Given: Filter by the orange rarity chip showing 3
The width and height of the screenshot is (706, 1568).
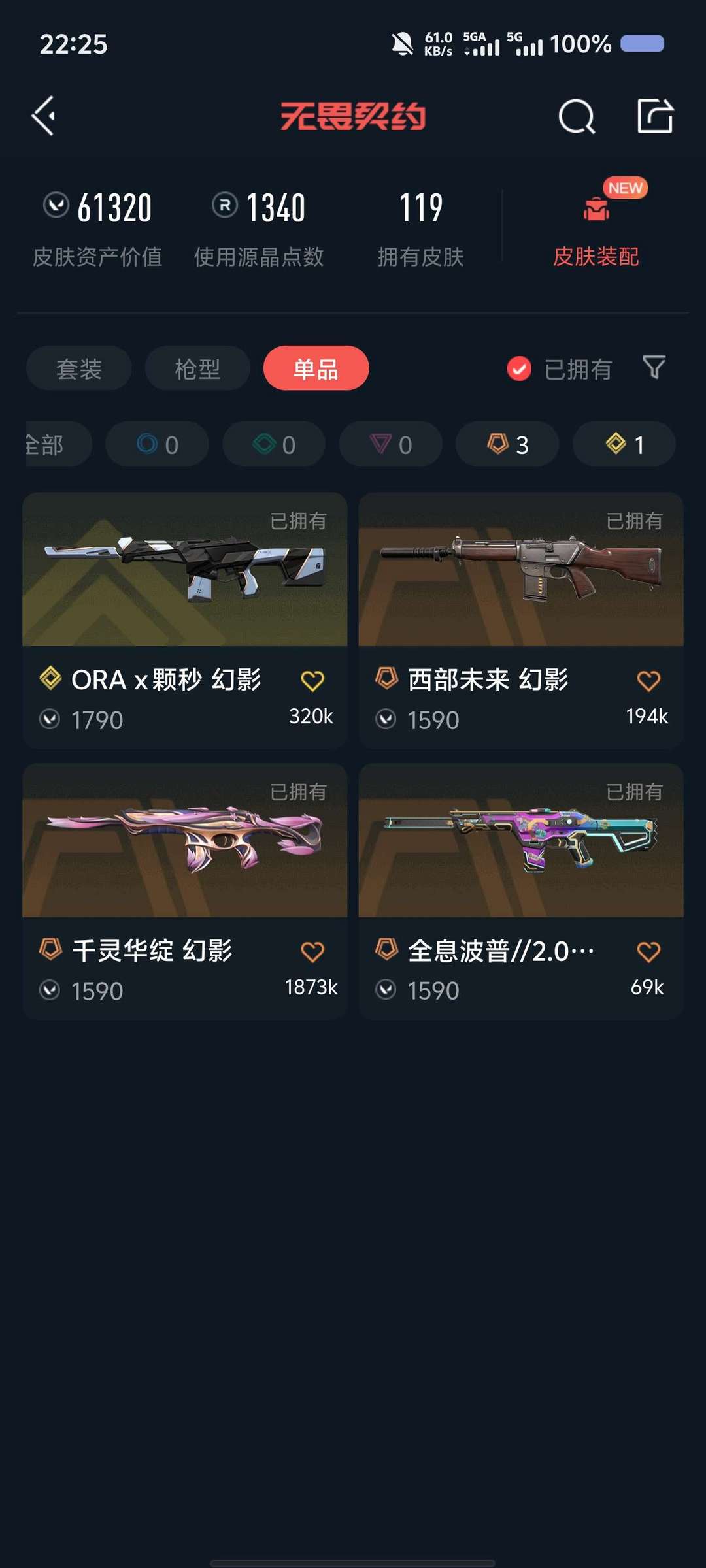Looking at the screenshot, I should point(507,444).
